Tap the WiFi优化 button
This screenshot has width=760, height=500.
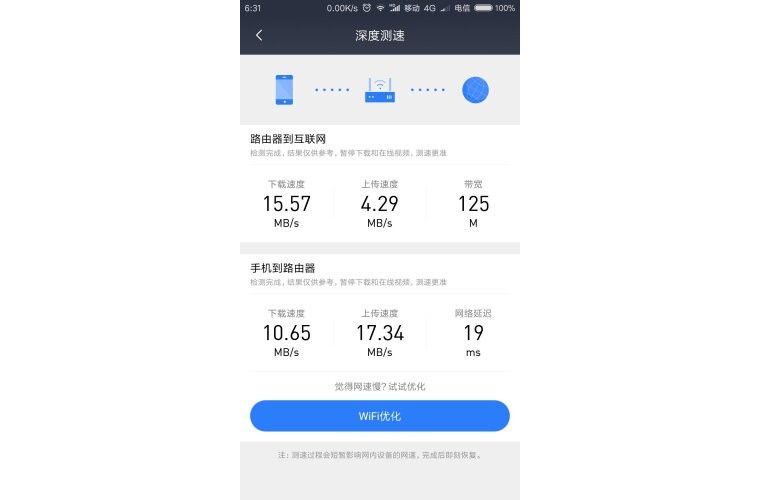pos(379,416)
